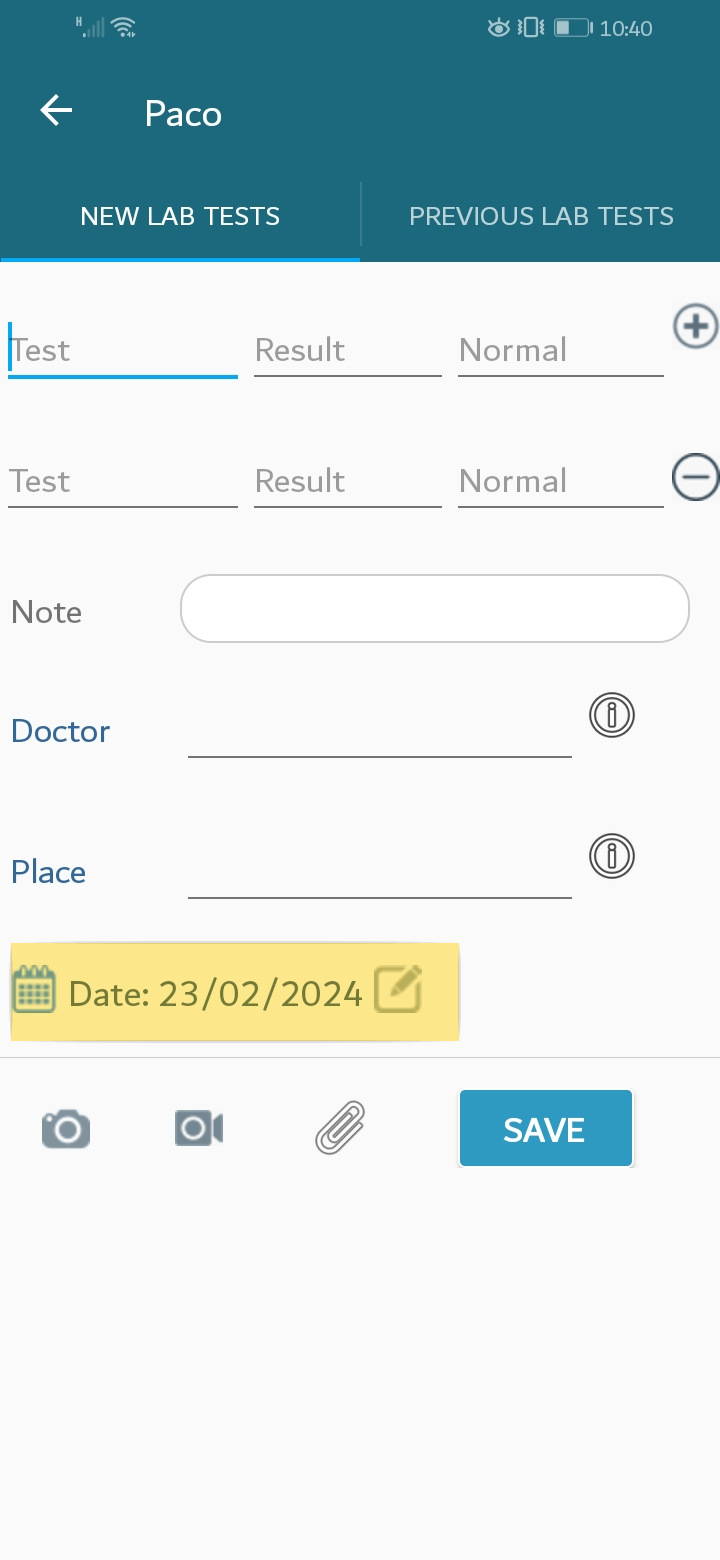Go back using the arrow beside Paco
Image resolution: width=720 pixels, height=1560 pixels.
pyautogui.click(x=56, y=111)
